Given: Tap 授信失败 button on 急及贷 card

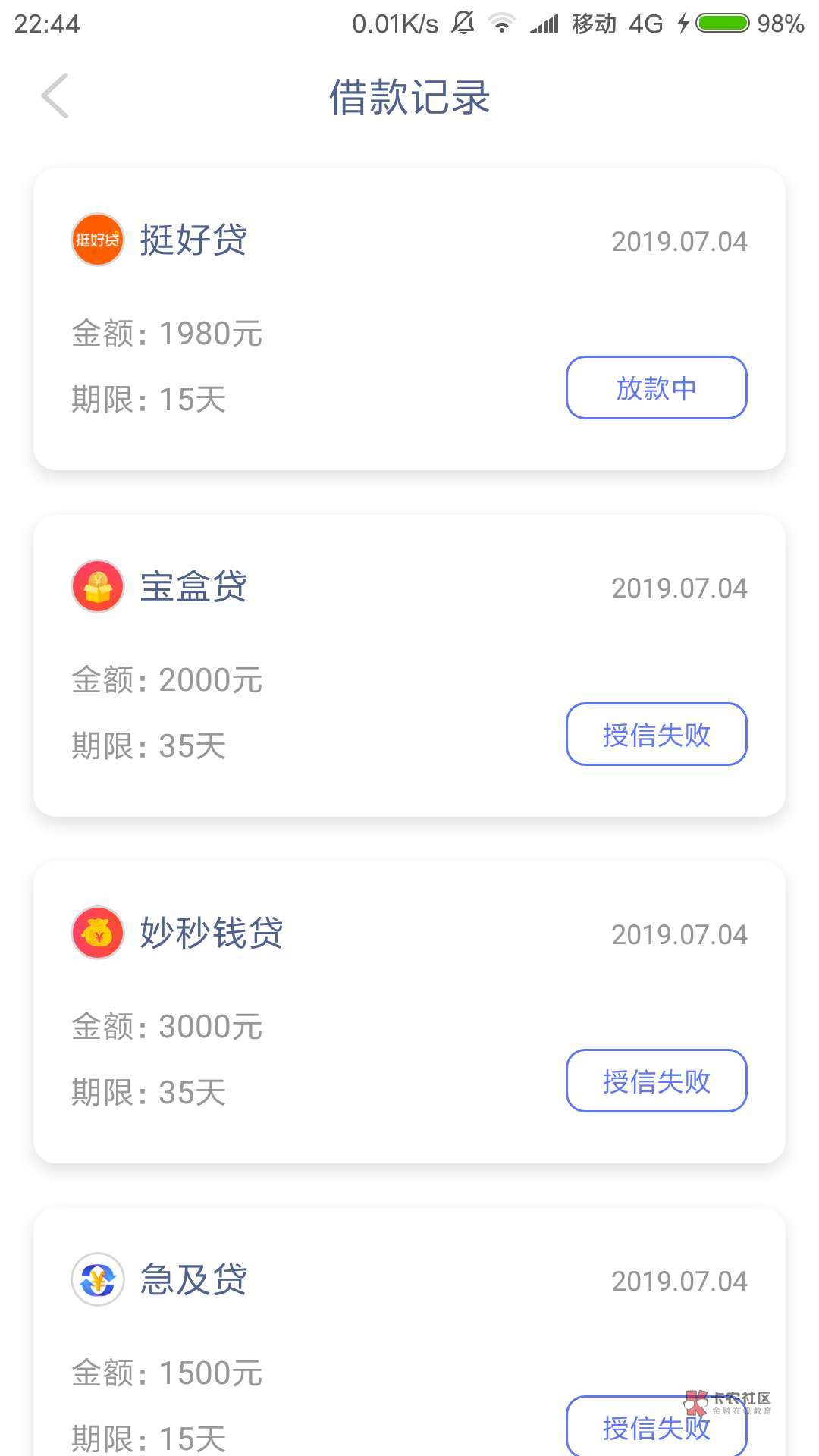Looking at the screenshot, I should click(x=656, y=1426).
